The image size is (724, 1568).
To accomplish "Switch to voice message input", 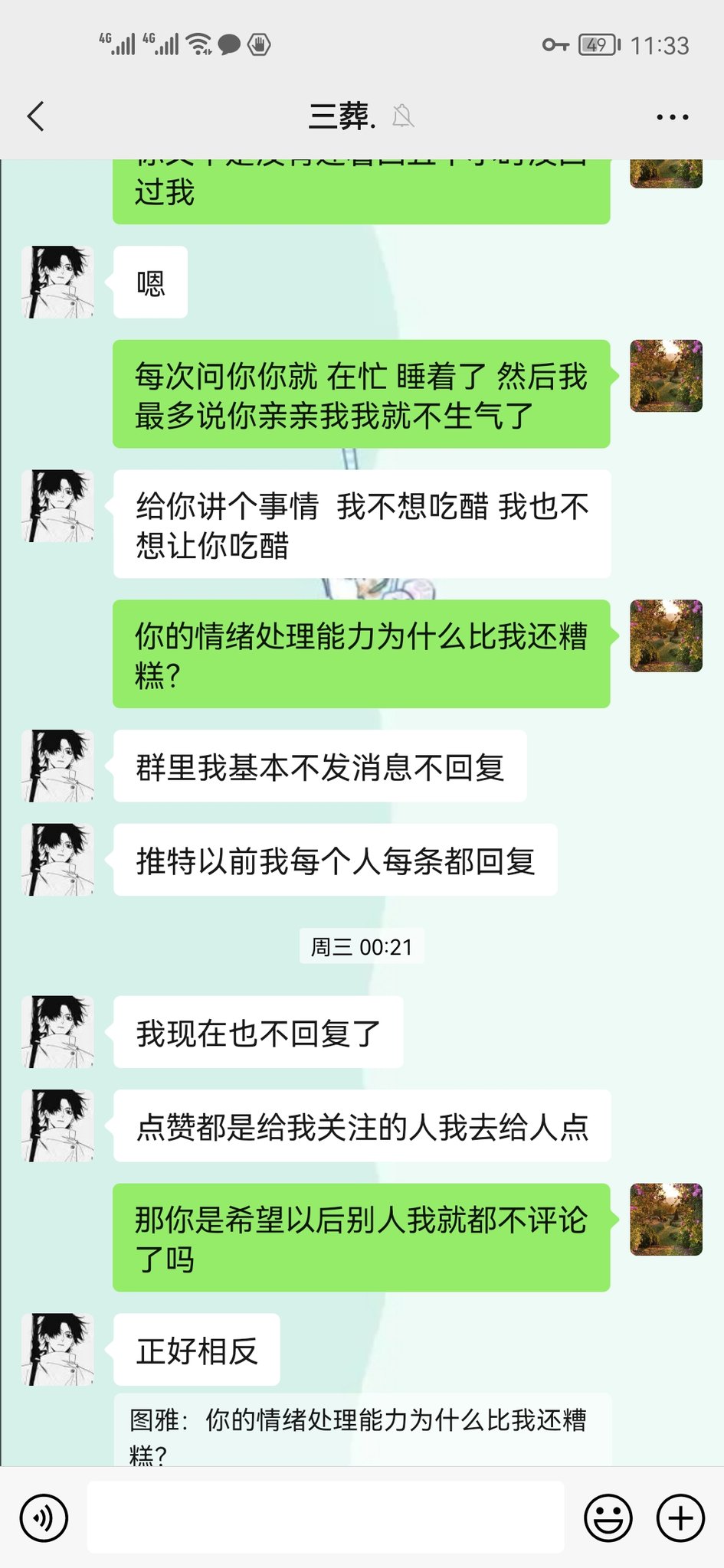I will coord(44,1517).
